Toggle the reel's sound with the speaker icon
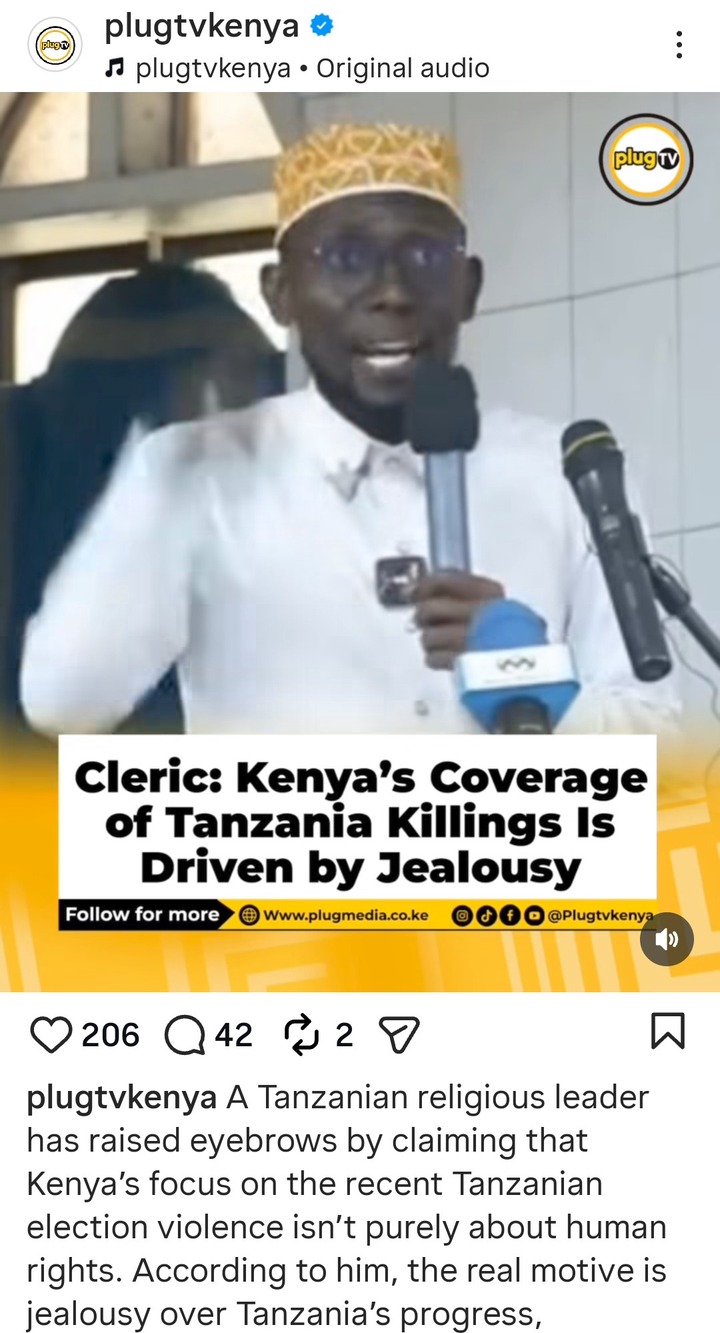Viewport: 720px width, 1333px height. coord(667,939)
